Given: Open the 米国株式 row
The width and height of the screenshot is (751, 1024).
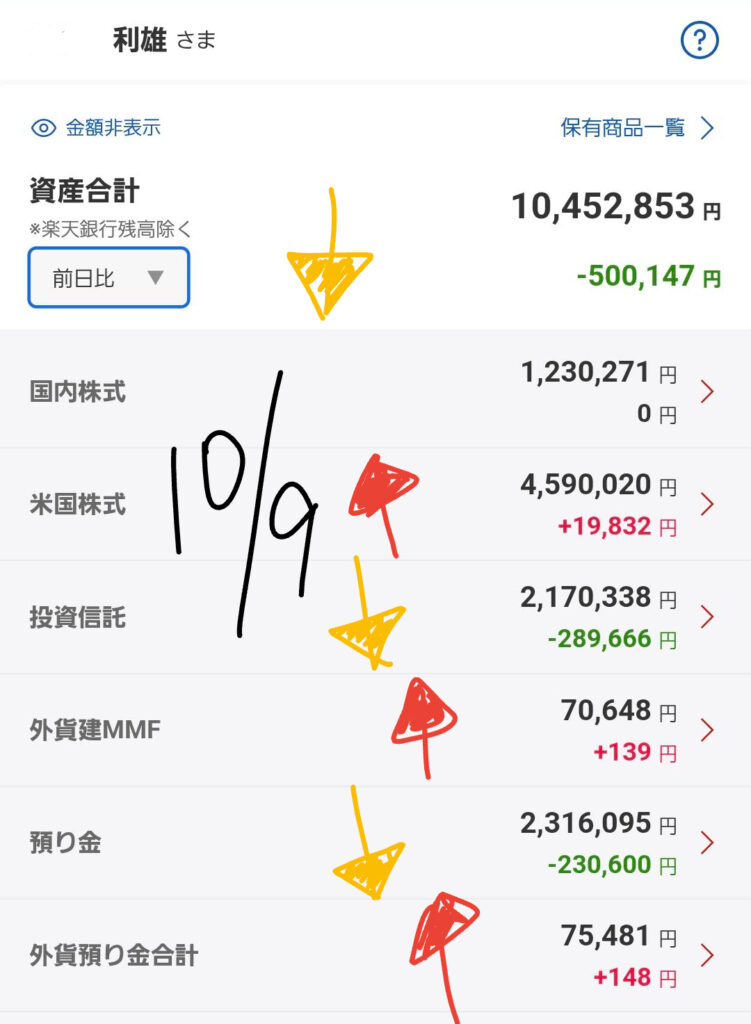Looking at the screenshot, I should (375, 504).
